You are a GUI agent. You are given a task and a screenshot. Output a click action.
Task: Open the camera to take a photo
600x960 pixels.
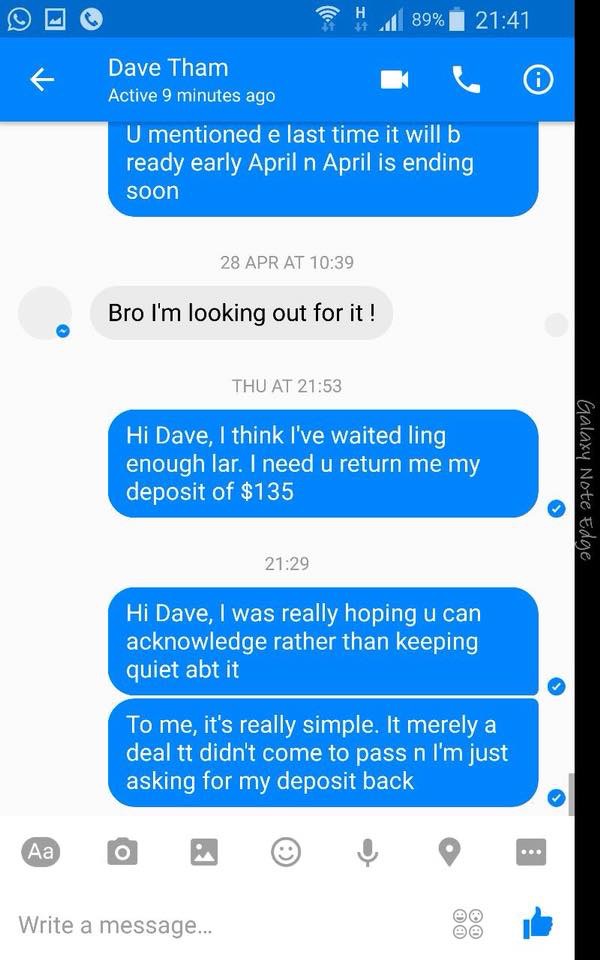(122, 852)
